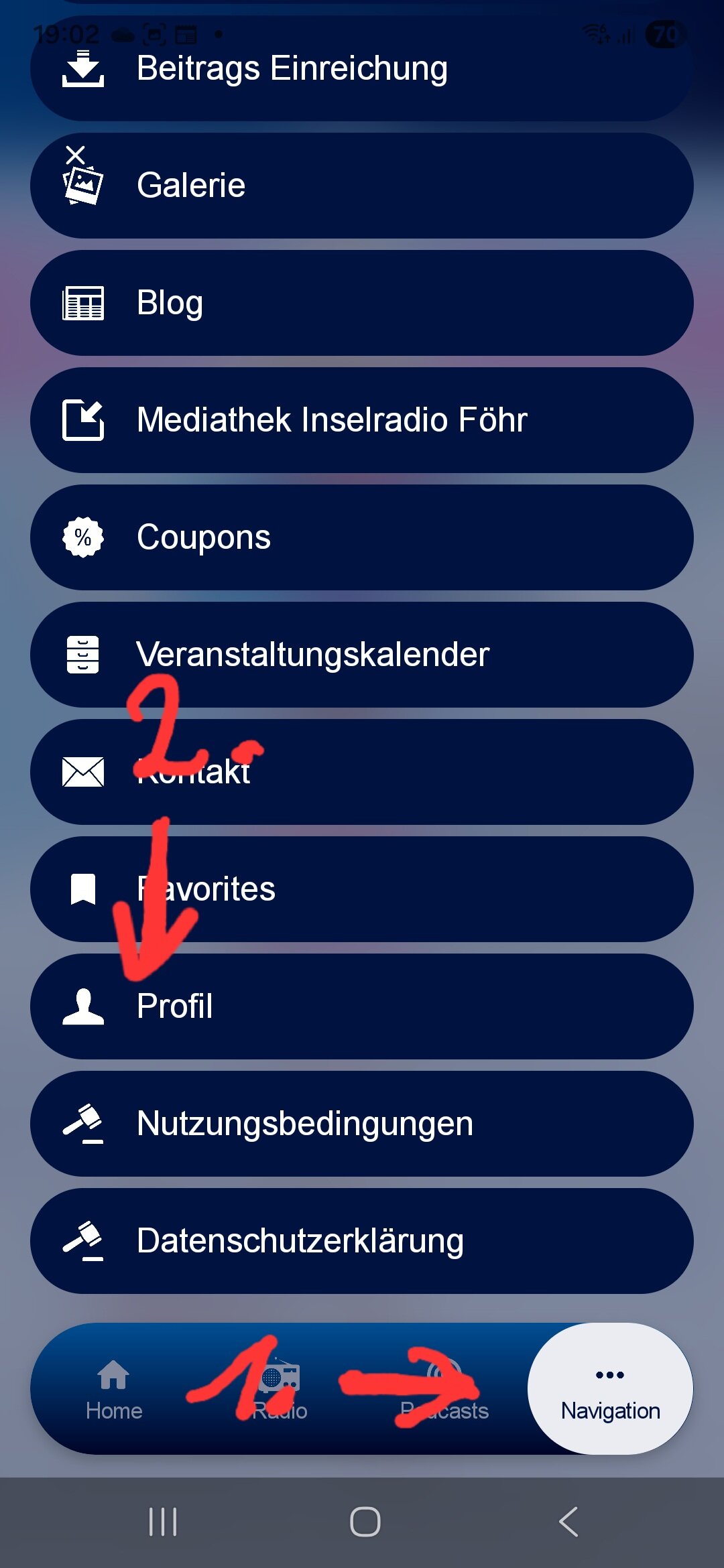Open the Galerie section

(362, 186)
